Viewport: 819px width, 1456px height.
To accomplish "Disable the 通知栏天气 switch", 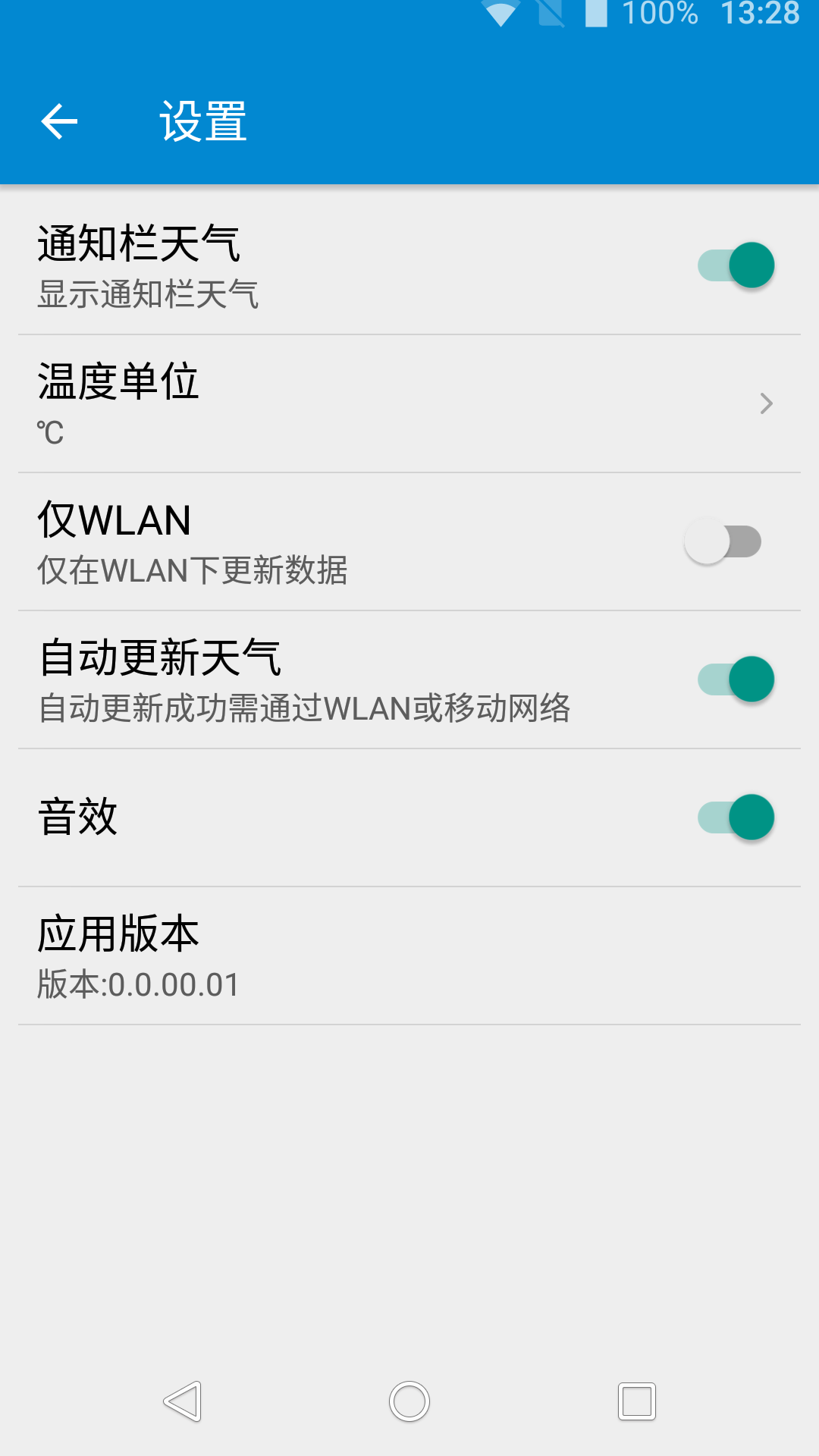I will (x=736, y=265).
